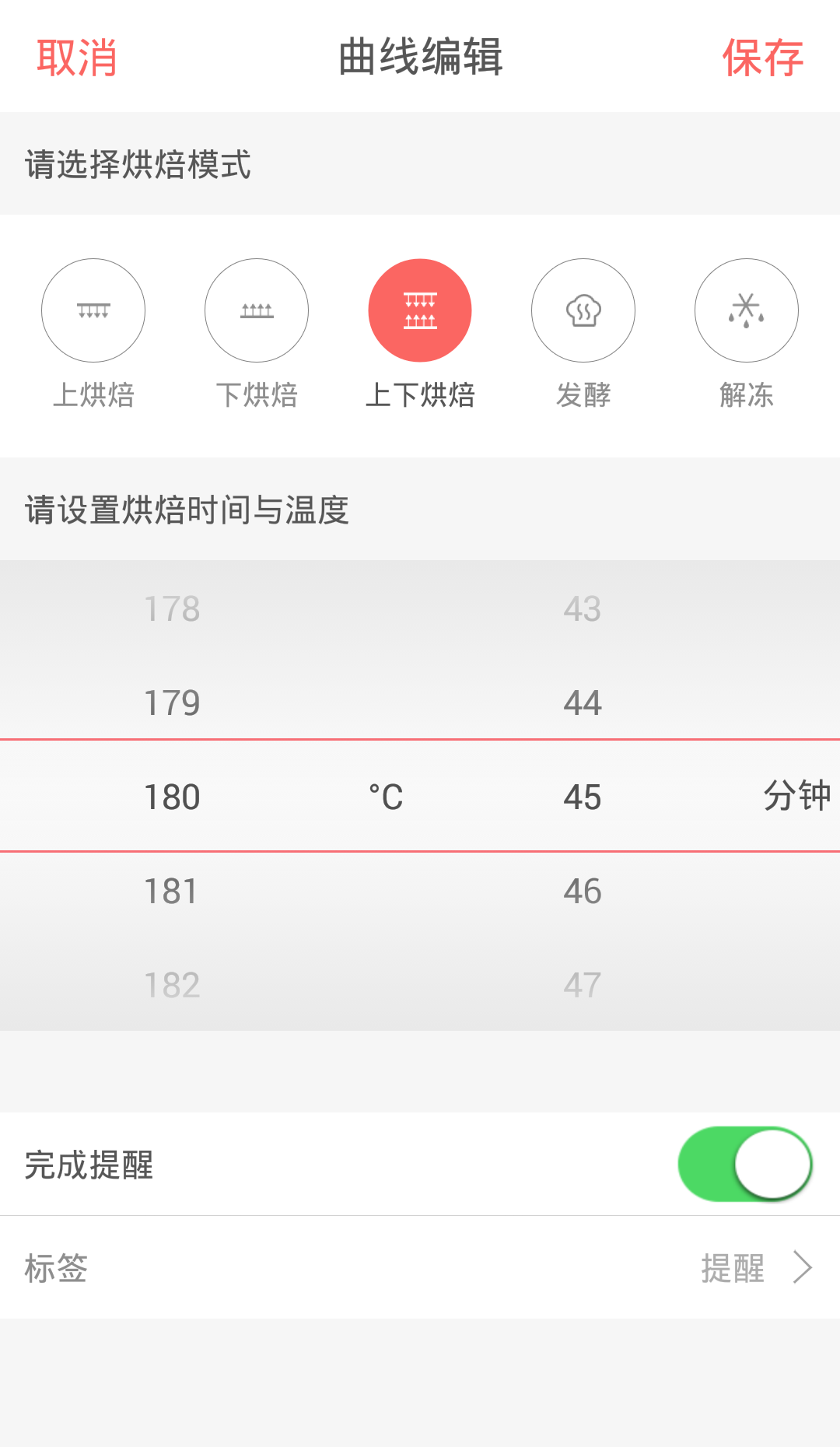Select 178 on the temperature wheel
This screenshot has height=1447, width=840.
(172, 610)
